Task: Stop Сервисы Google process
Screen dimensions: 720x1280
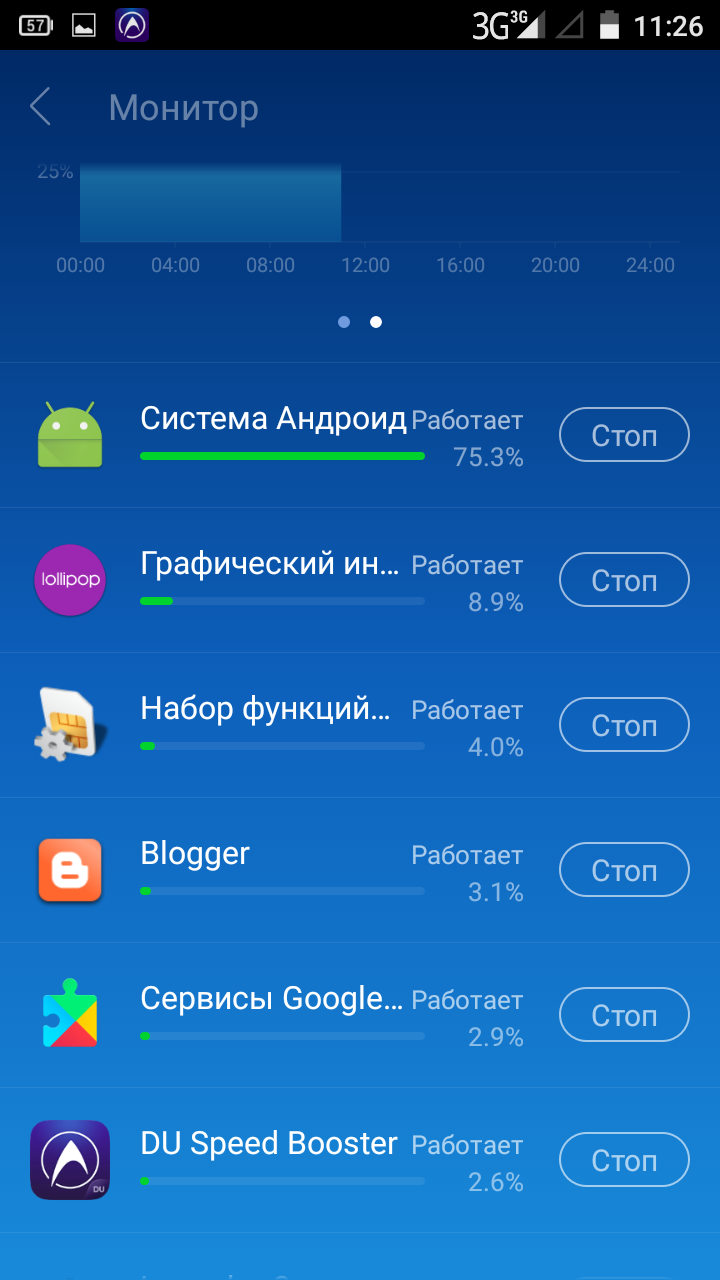Action: point(623,1016)
